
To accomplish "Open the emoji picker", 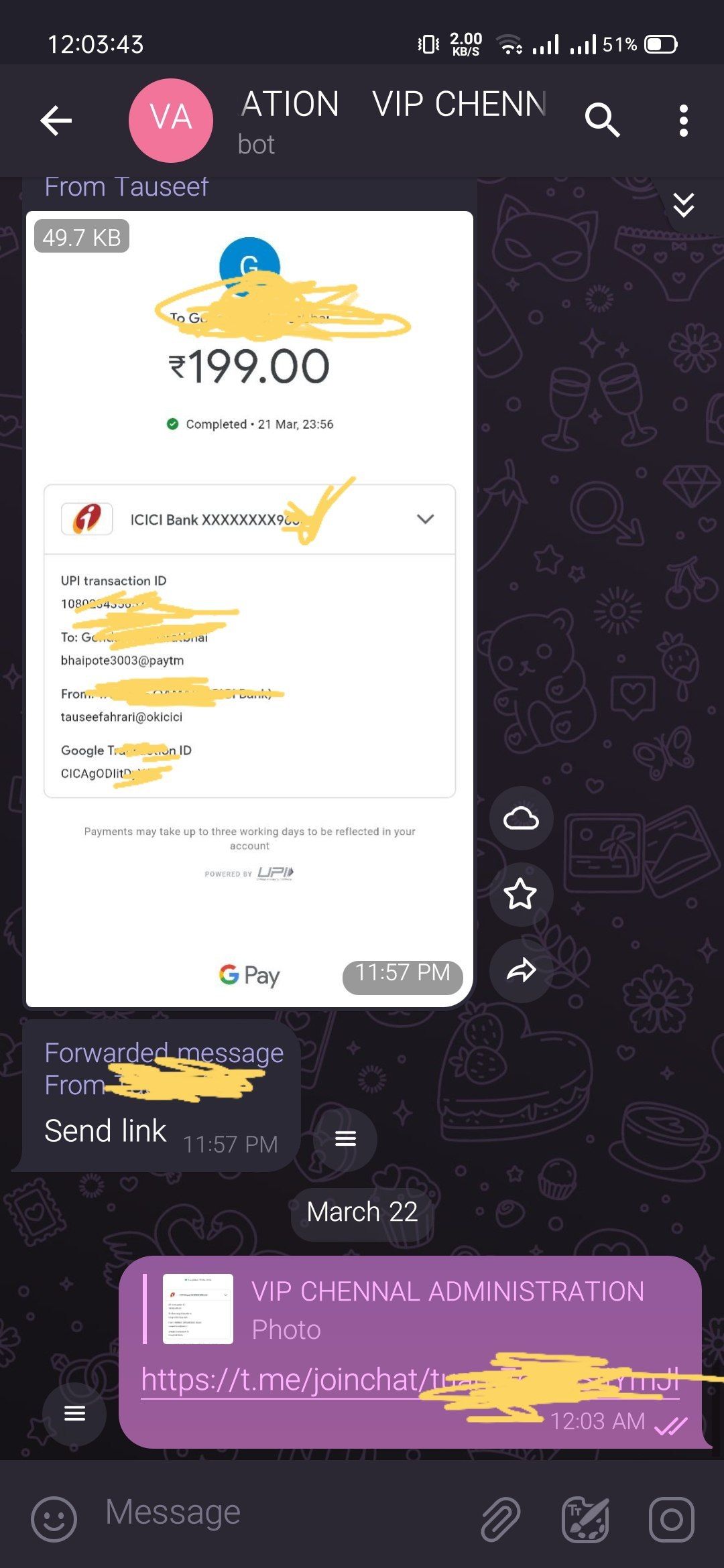I will pyautogui.click(x=54, y=1518).
